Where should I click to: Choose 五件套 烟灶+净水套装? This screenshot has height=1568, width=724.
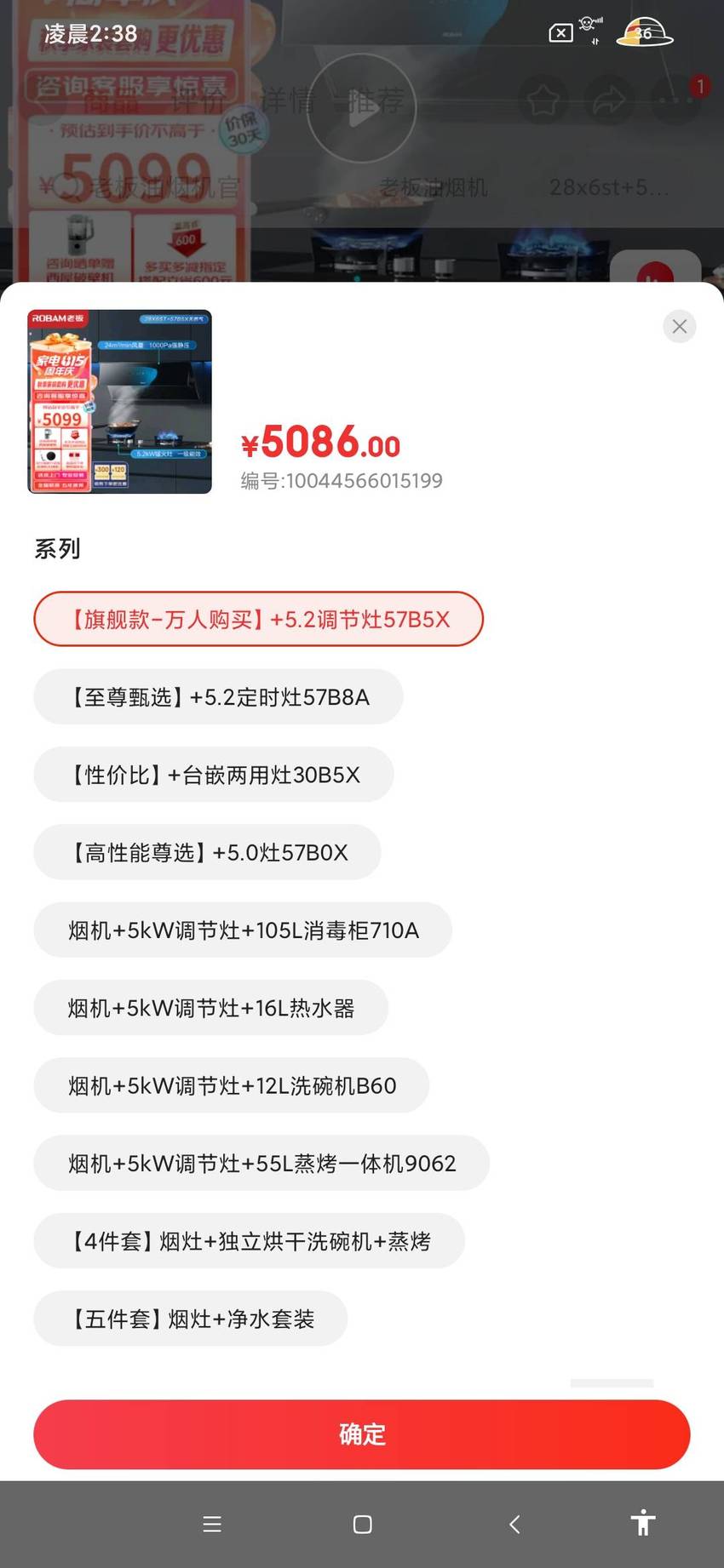point(191,1319)
